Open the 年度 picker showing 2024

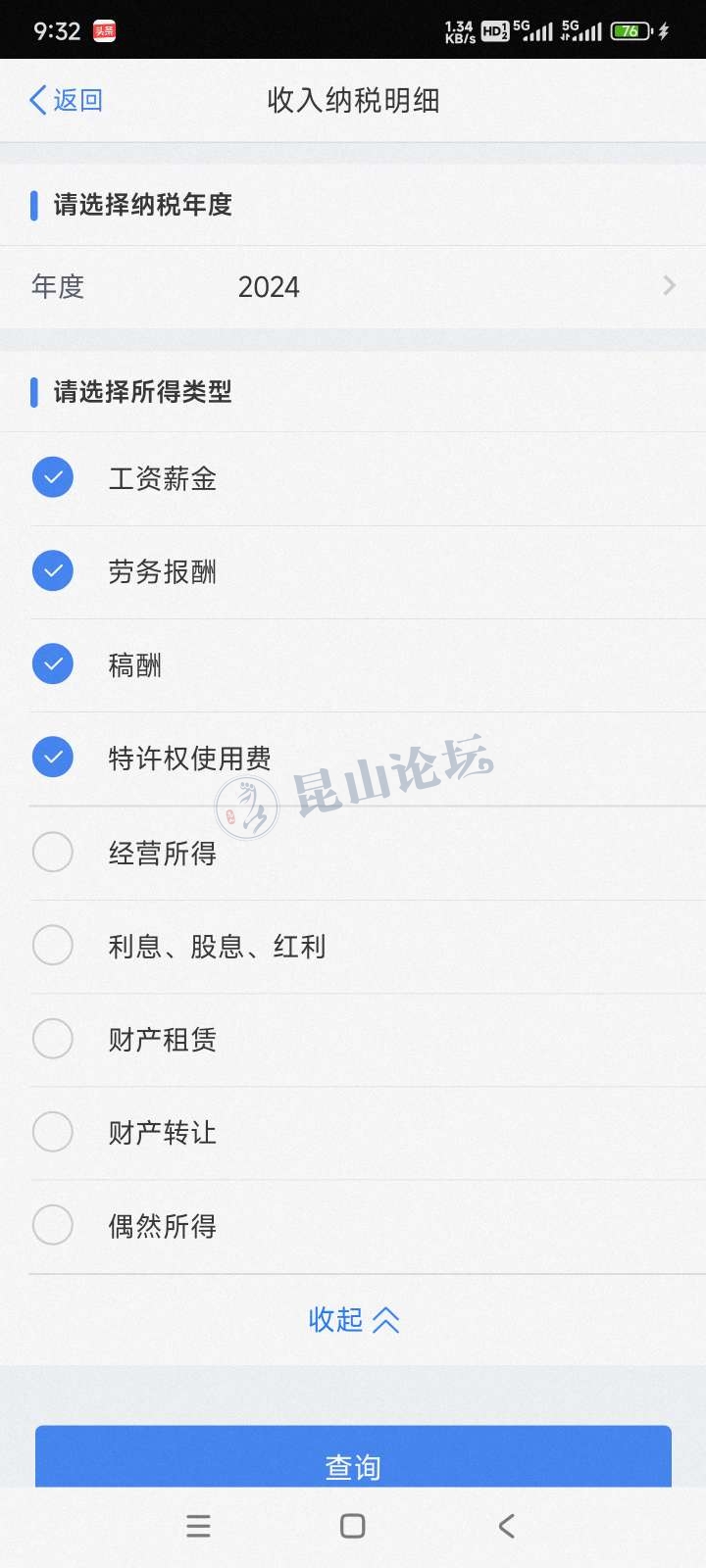pyautogui.click(x=353, y=287)
